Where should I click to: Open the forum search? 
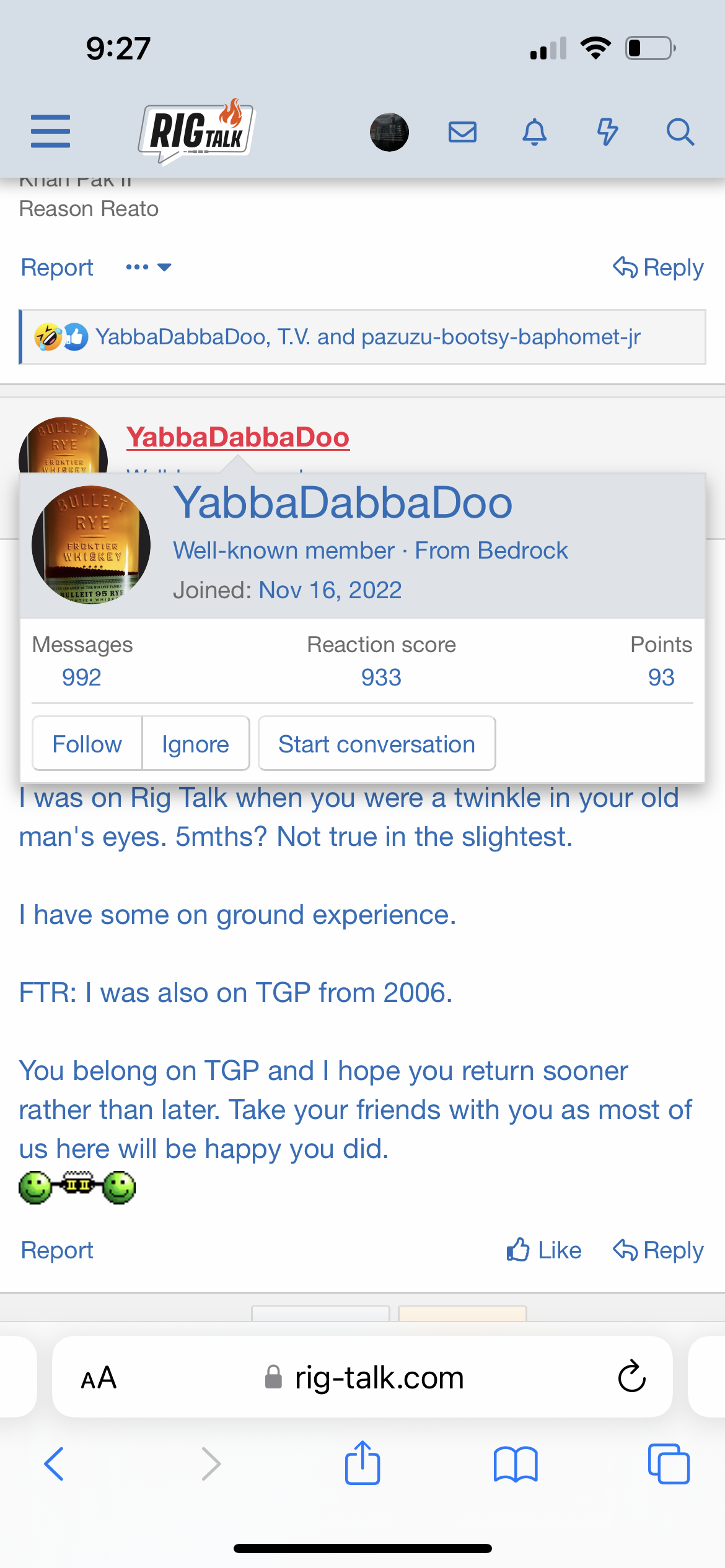(x=680, y=132)
